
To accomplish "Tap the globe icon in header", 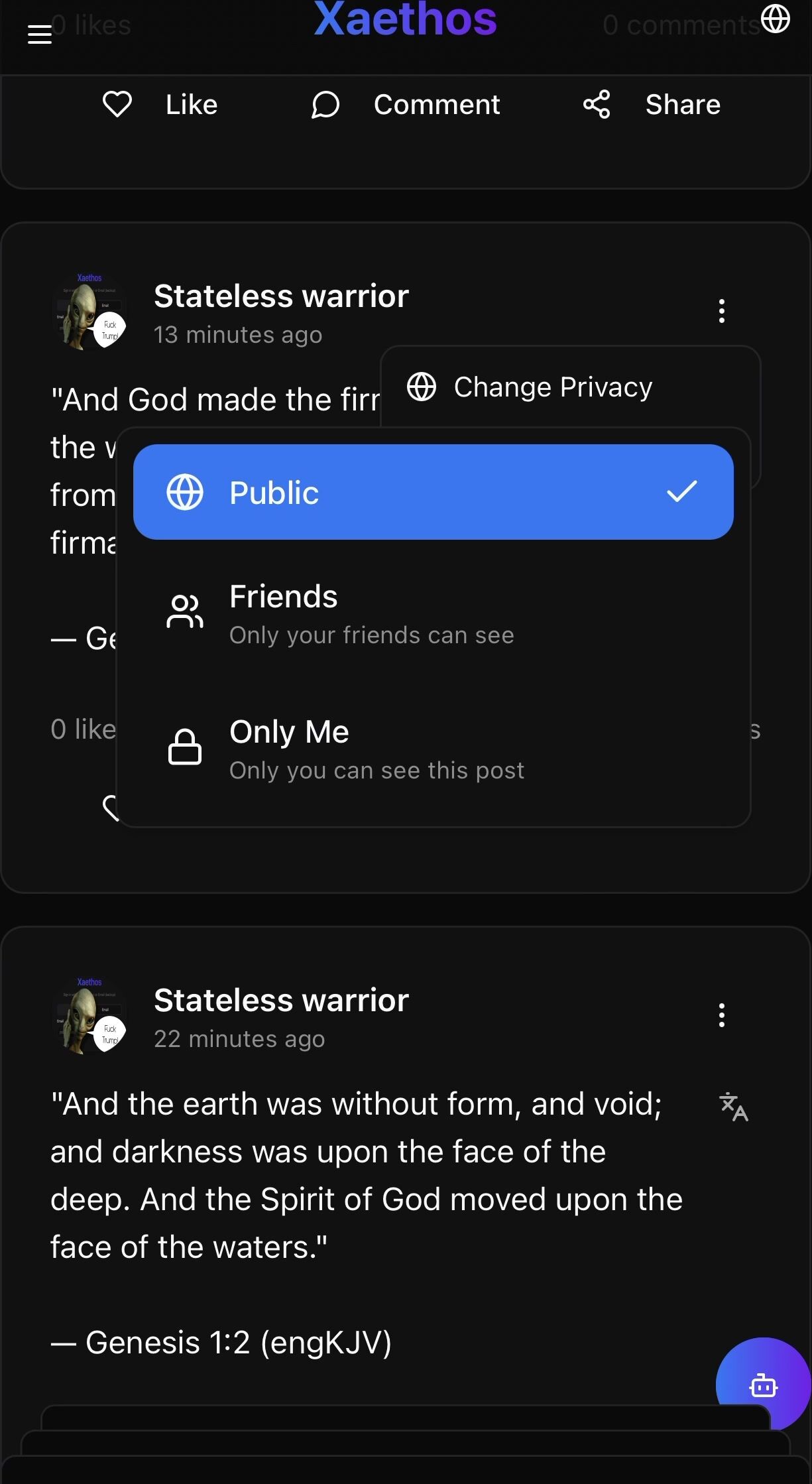I will click(775, 19).
